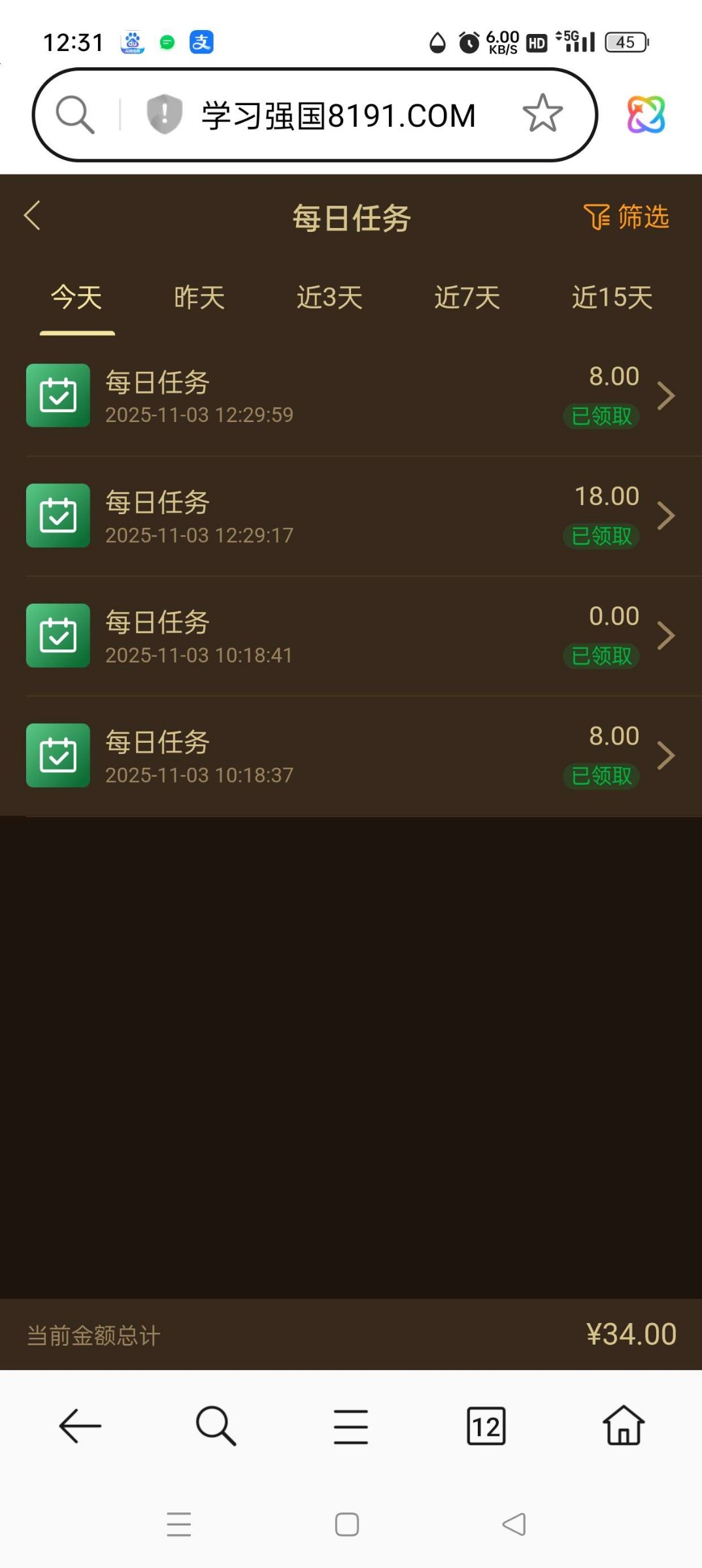Expand details of the 8.00 task at 12:29:59
This screenshot has height=1568, width=702.
(x=666, y=395)
